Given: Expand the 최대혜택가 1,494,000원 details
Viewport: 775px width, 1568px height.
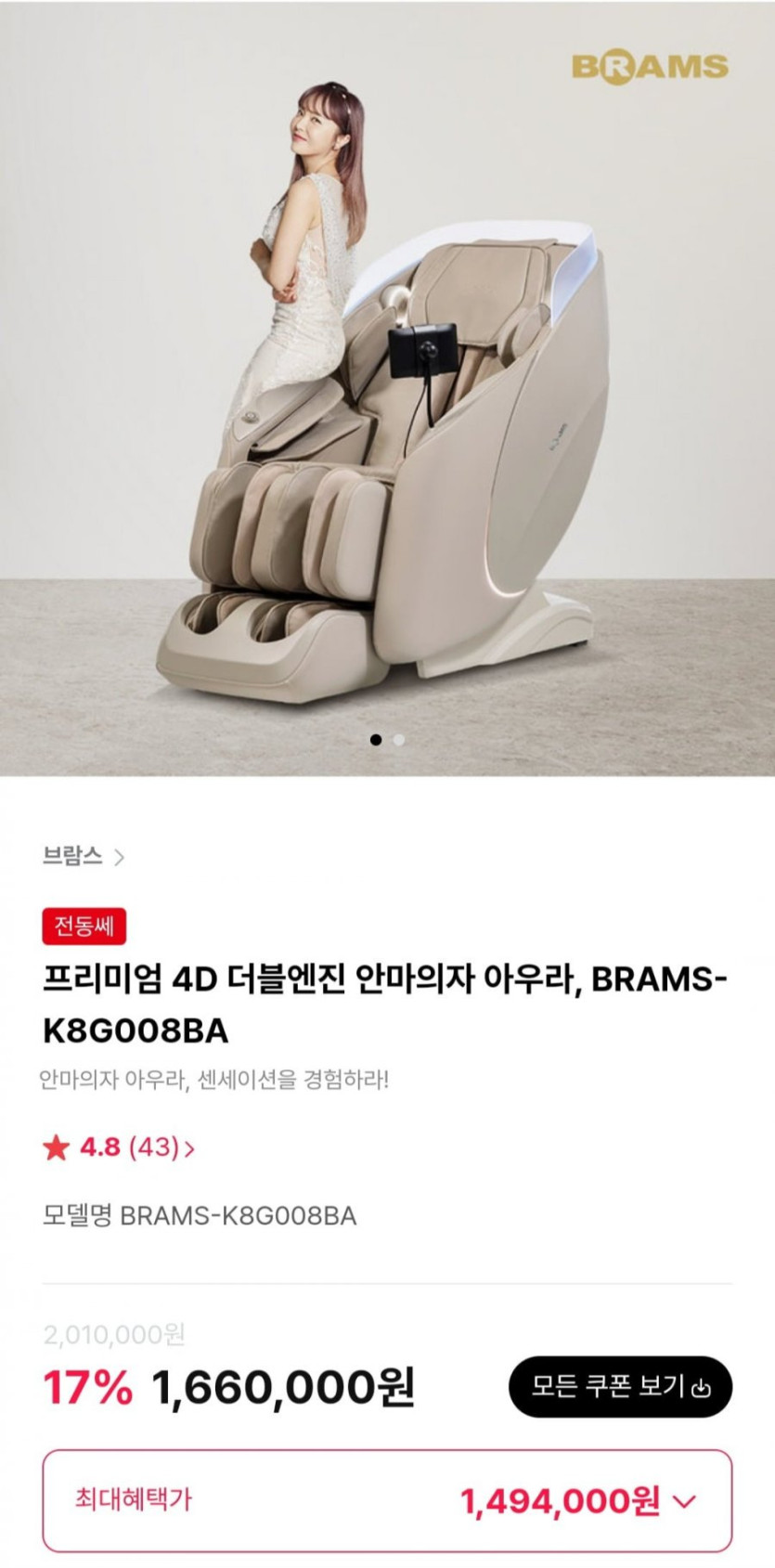Looking at the screenshot, I should [387, 1500].
